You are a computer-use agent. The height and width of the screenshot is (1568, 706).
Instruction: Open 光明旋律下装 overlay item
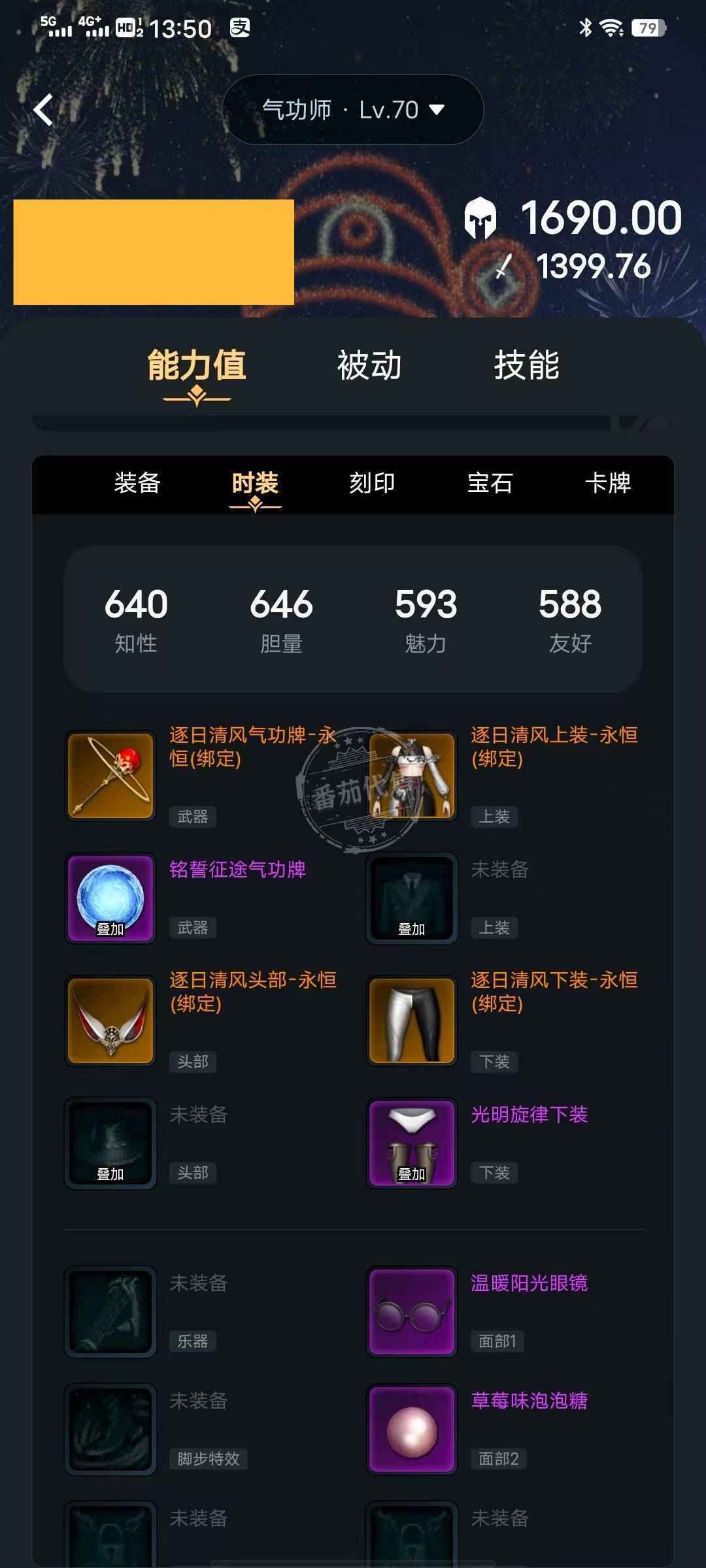[x=412, y=1143]
